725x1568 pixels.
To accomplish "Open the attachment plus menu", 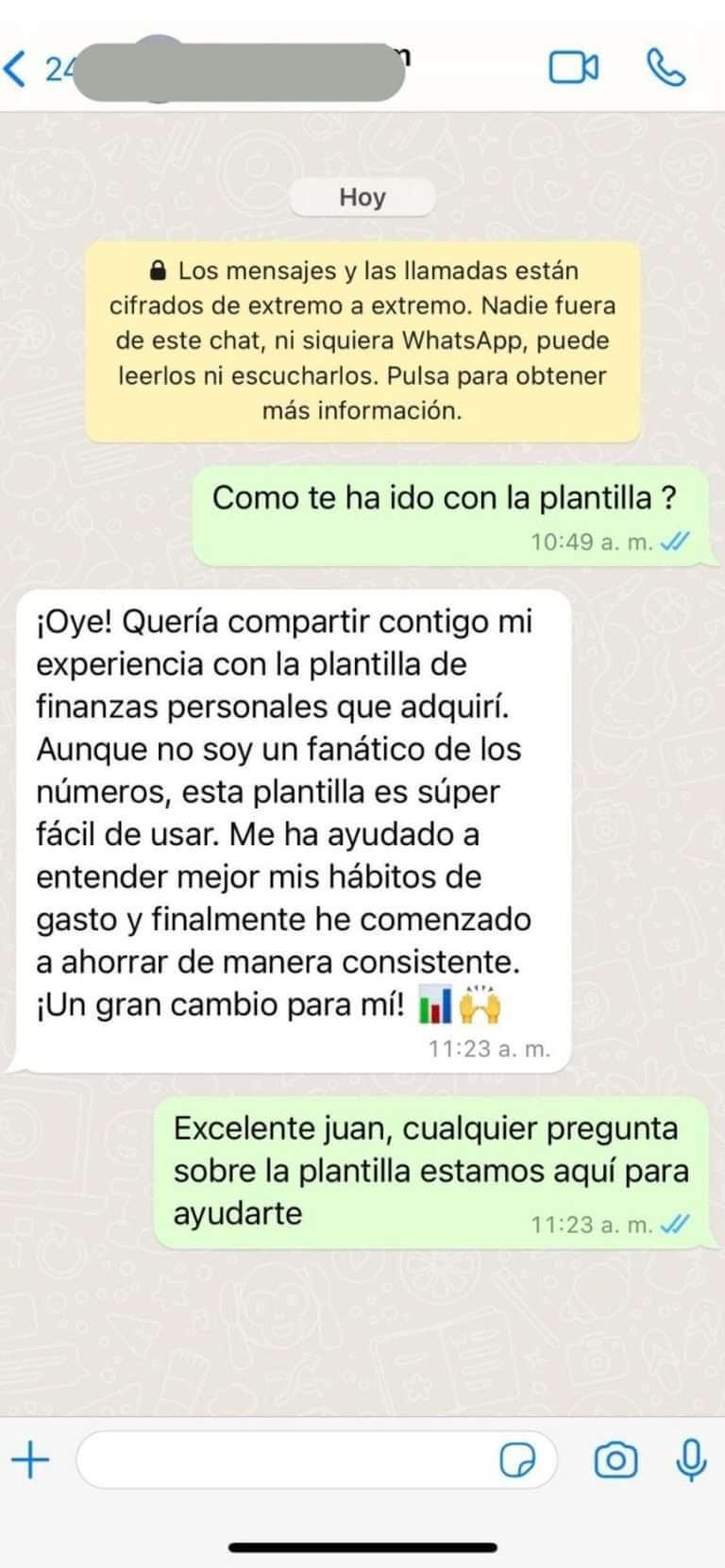I will 30,1460.
